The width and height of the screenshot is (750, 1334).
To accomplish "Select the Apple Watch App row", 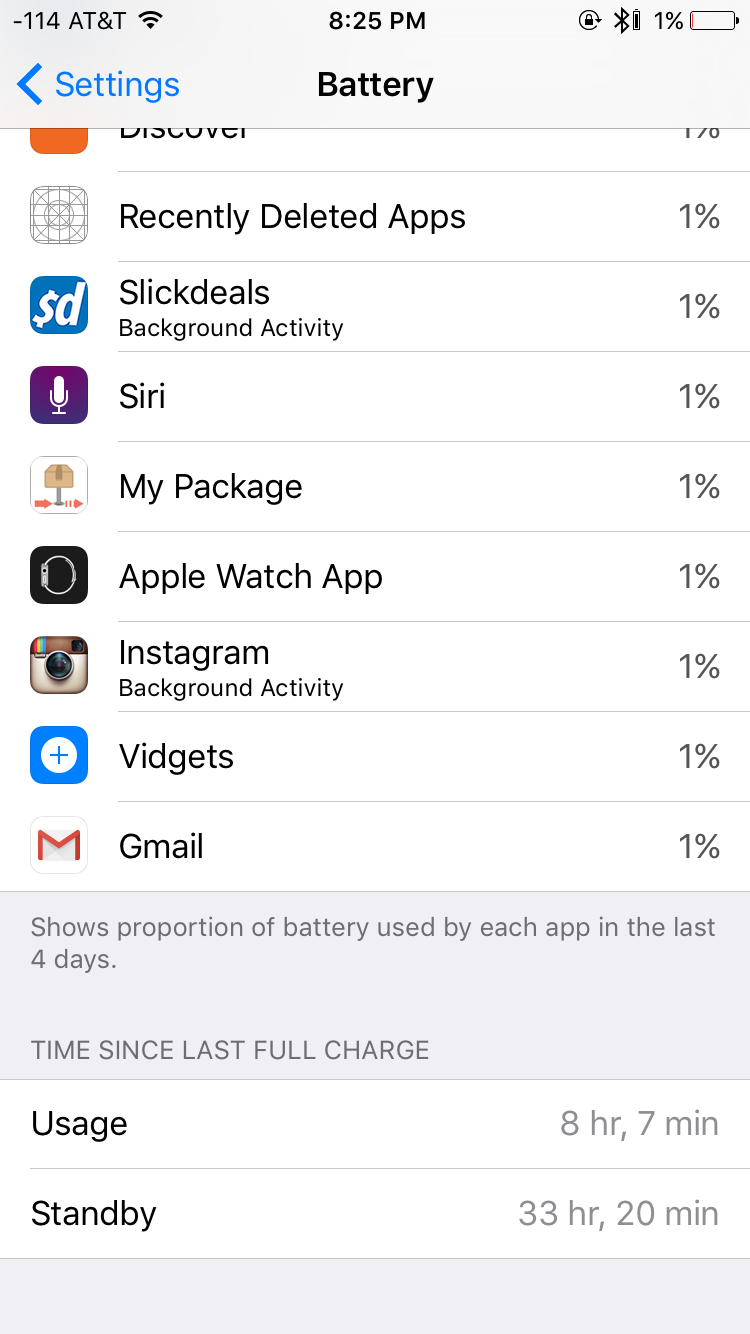I will [375, 577].
